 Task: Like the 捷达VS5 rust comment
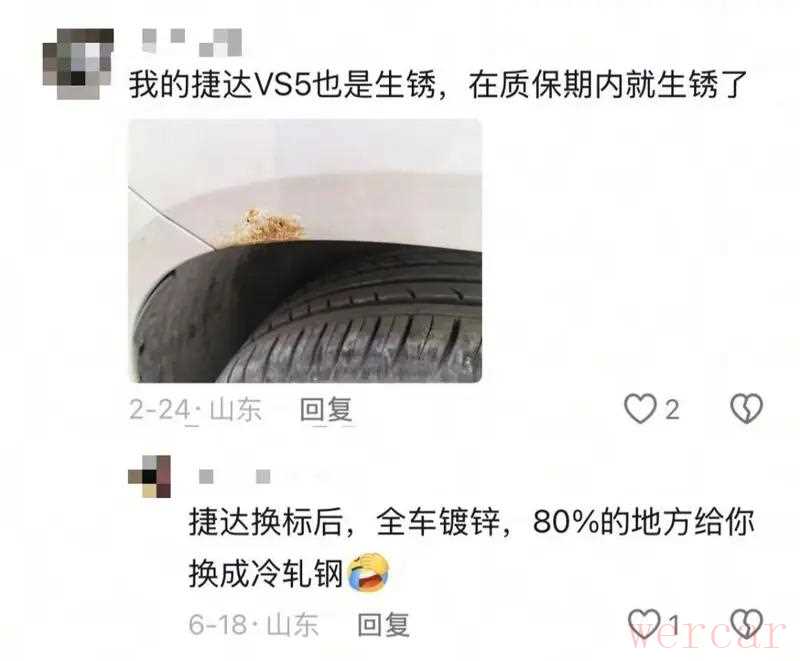(x=640, y=409)
